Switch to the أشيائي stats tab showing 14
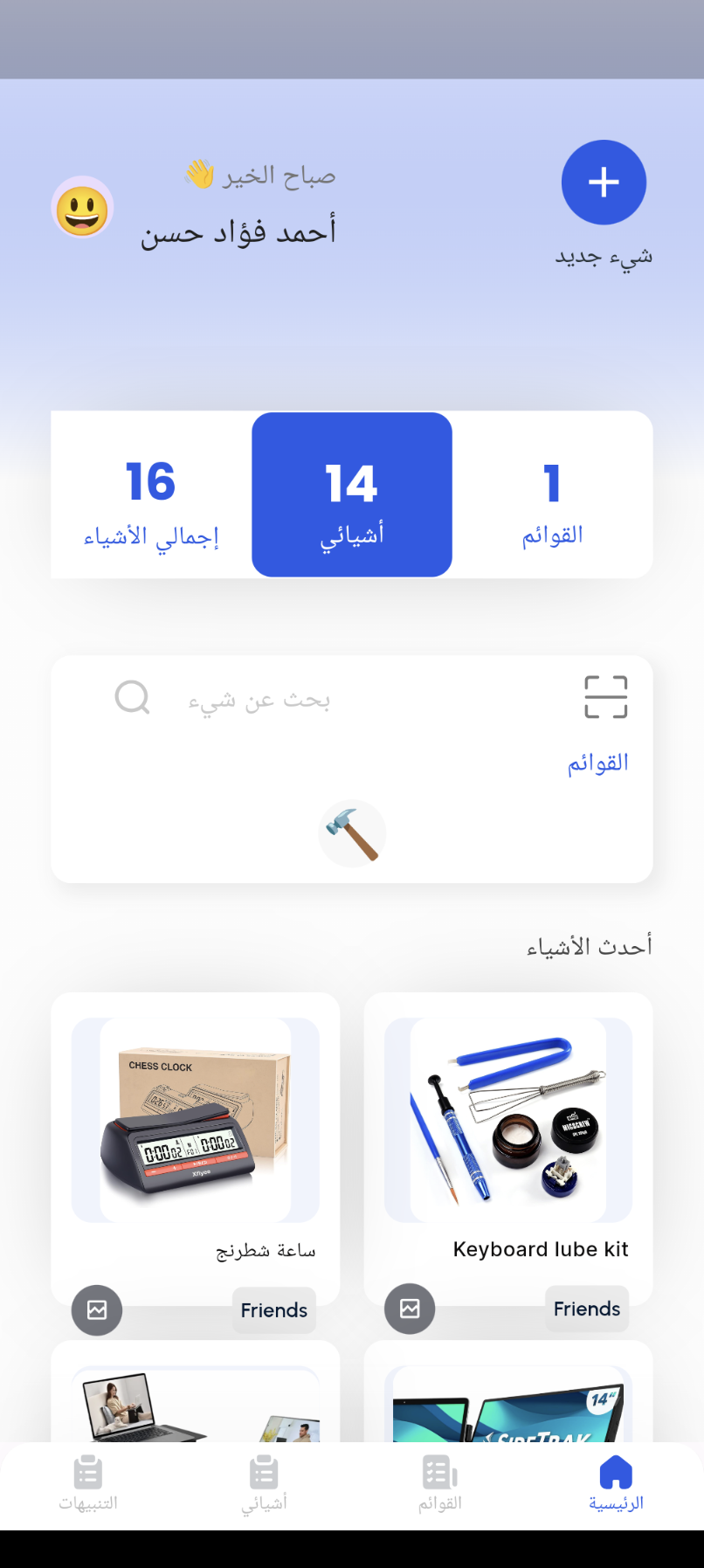 click(x=351, y=494)
